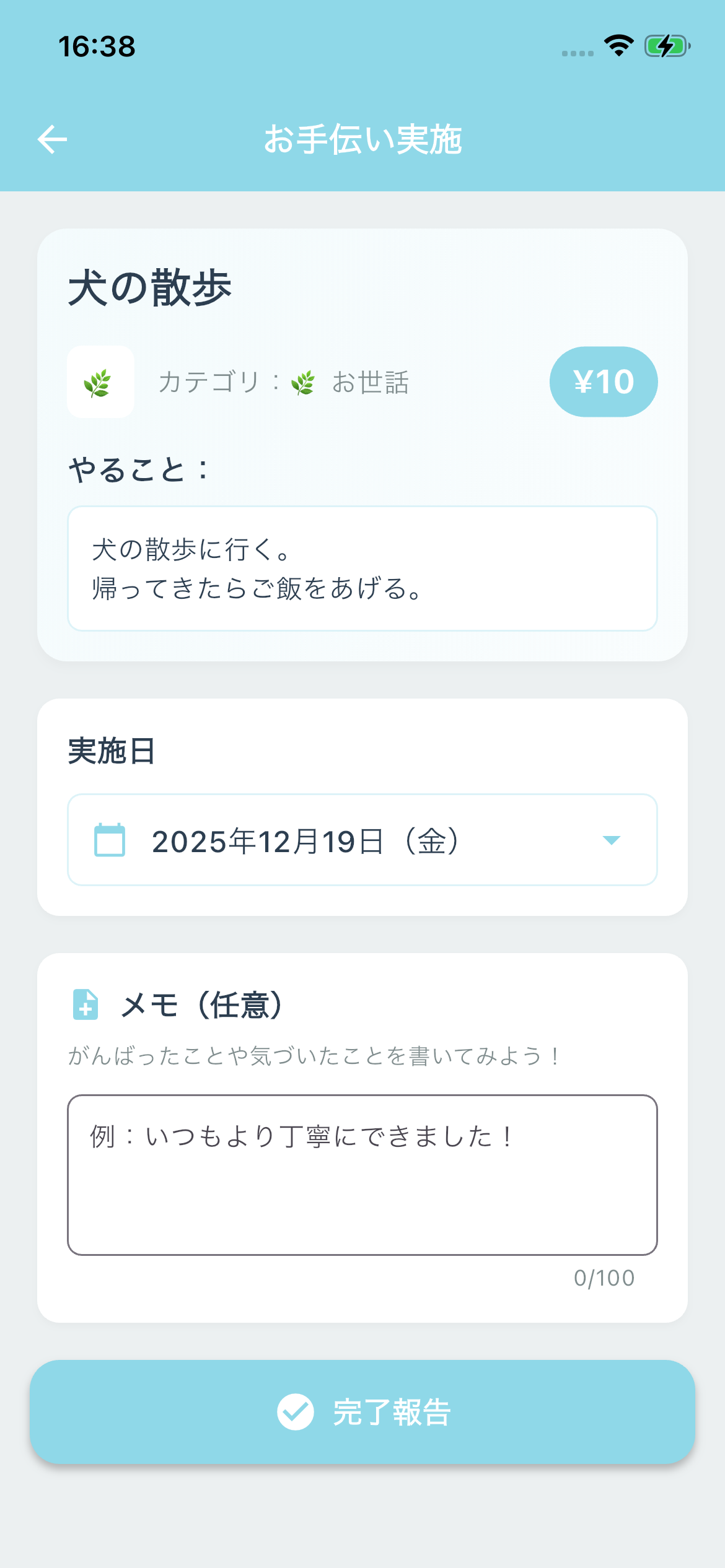Tap the leaf icon in the white square
Image resolution: width=725 pixels, height=1568 pixels.
point(100,381)
